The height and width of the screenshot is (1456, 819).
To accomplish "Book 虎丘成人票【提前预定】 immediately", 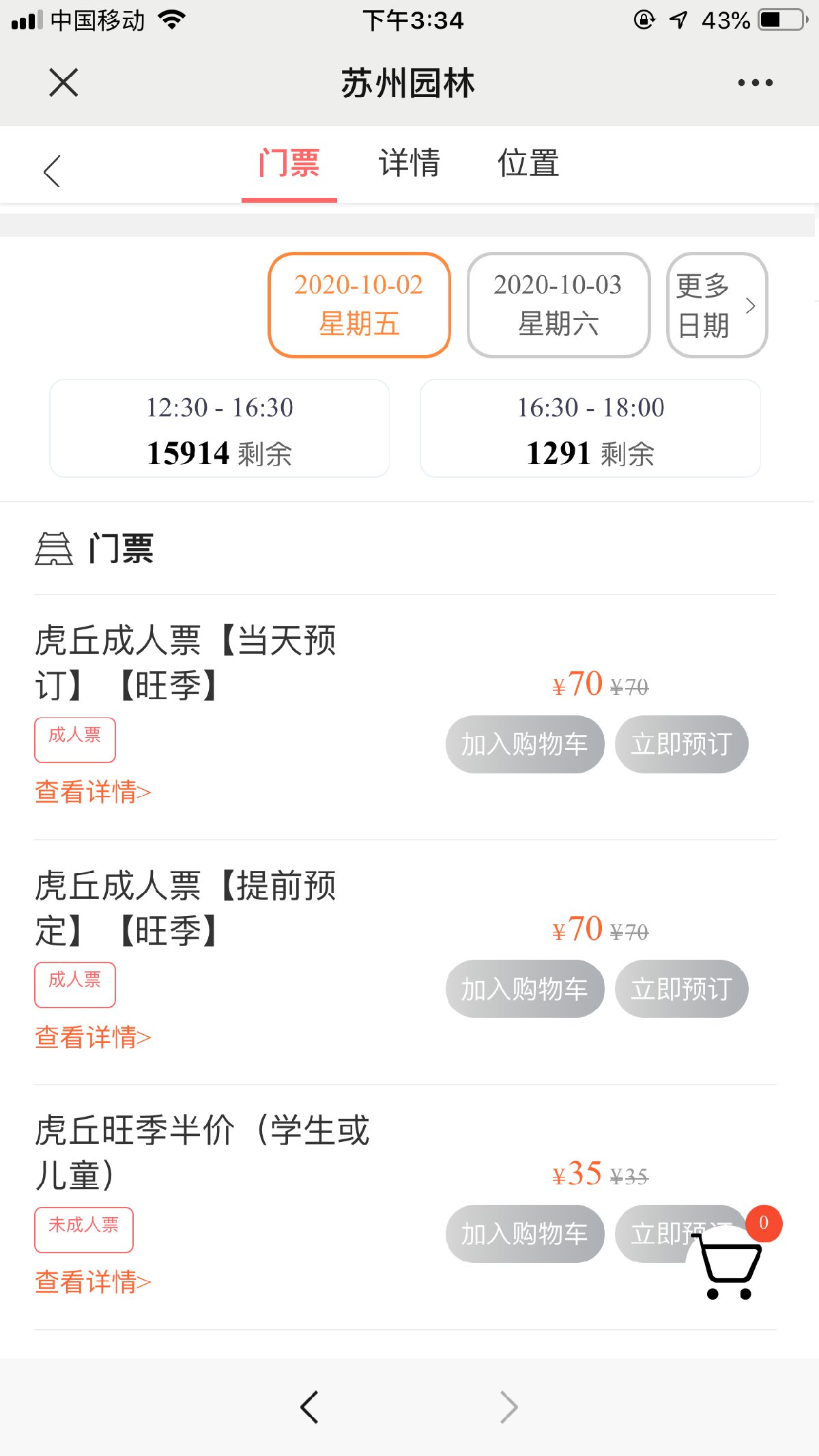I will coord(681,989).
